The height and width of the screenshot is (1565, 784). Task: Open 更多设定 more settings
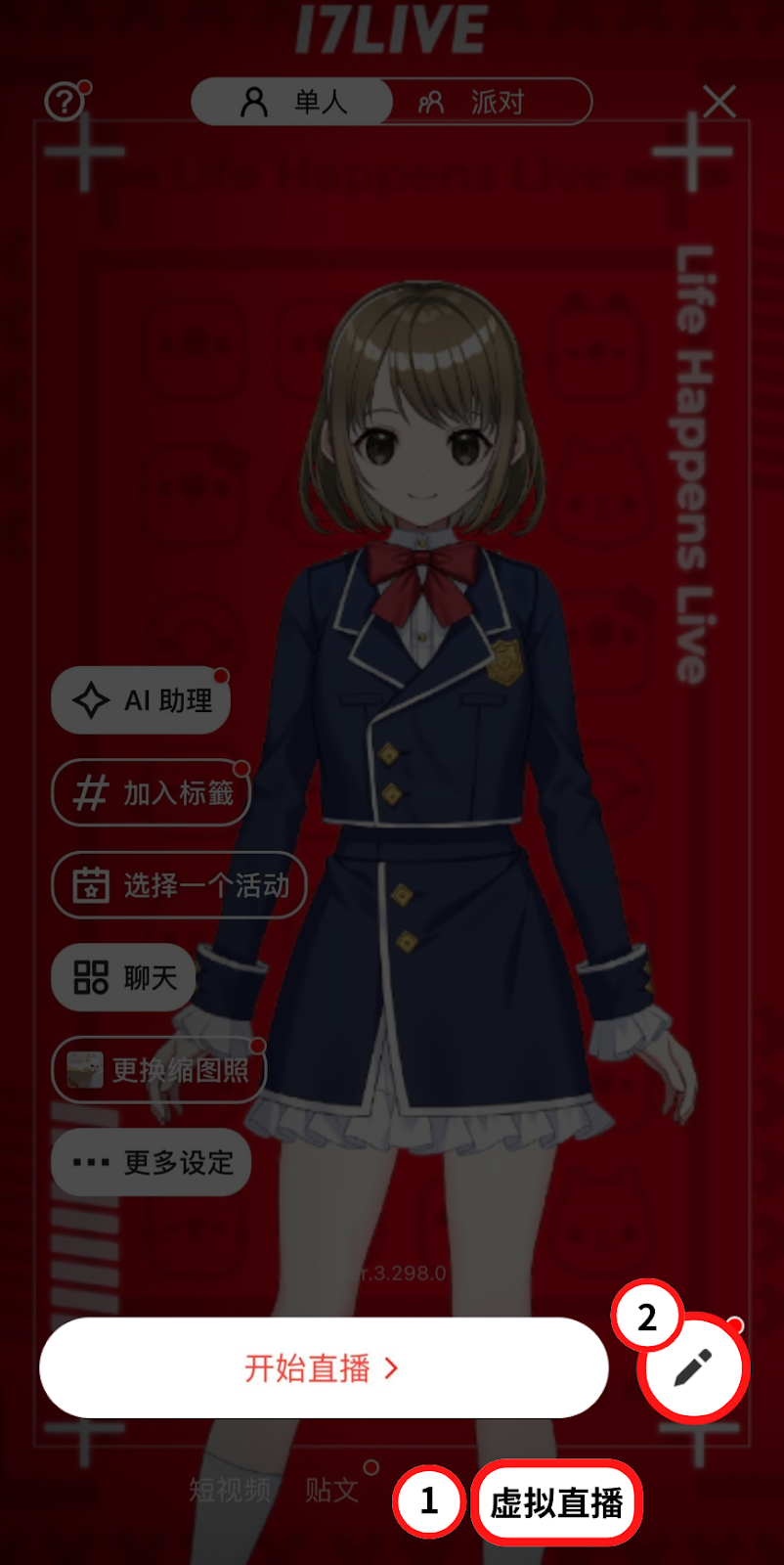tap(152, 1162)
